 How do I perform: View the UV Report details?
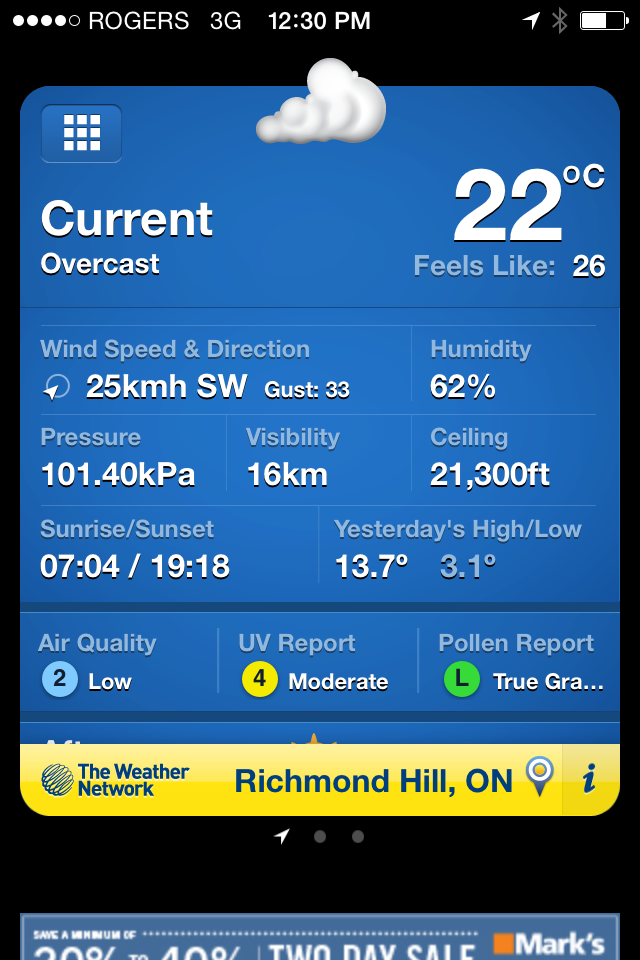pyautogui.click(x=316, y=662)
